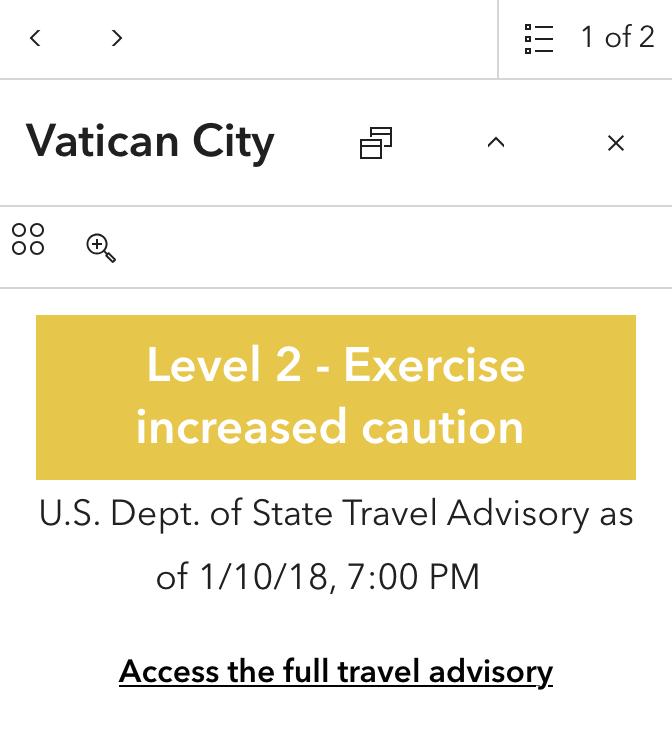This screenshot has width=672, height=730.
Task: Zoom to Vatican City feature
Action: (x=101, y=247)
